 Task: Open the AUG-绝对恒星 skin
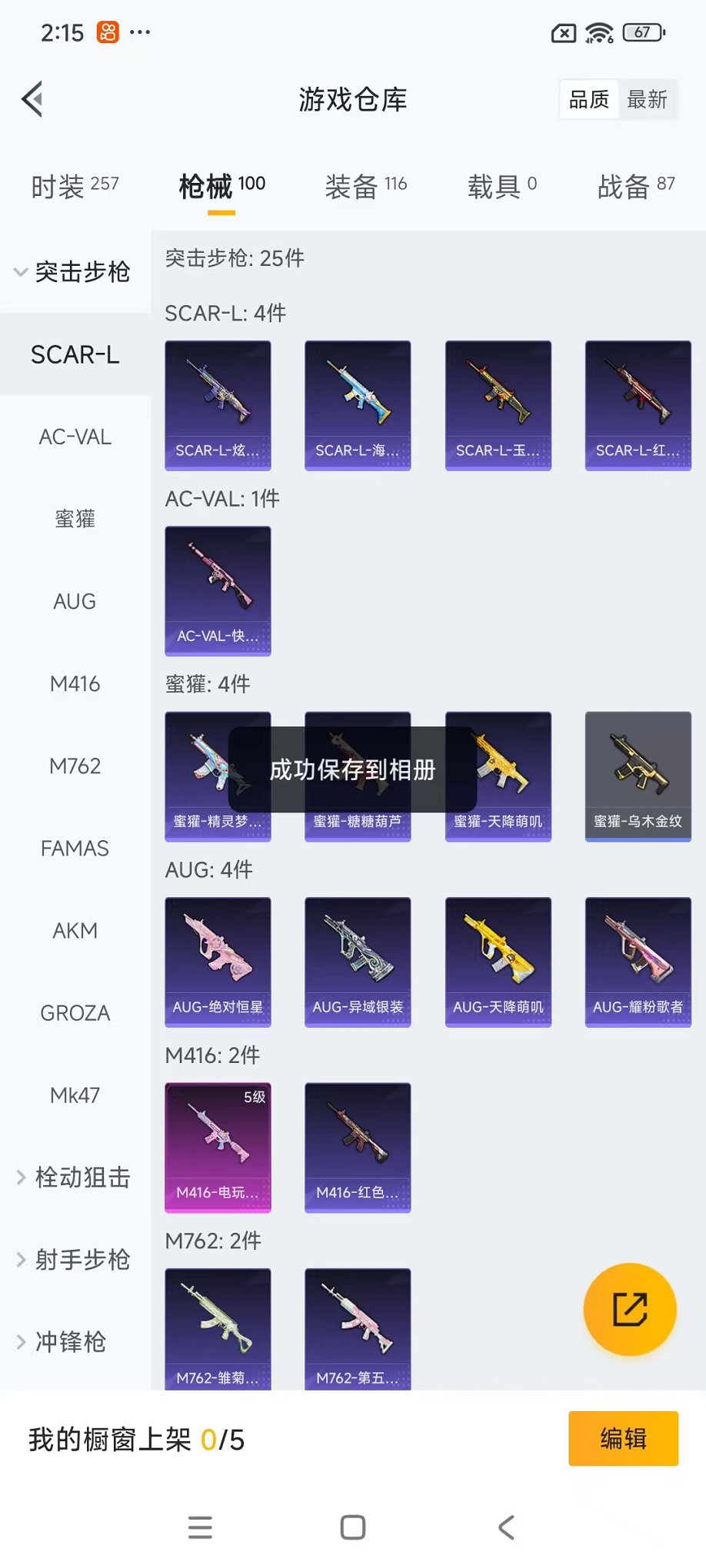pyautogui.click(x=218, y=962)
